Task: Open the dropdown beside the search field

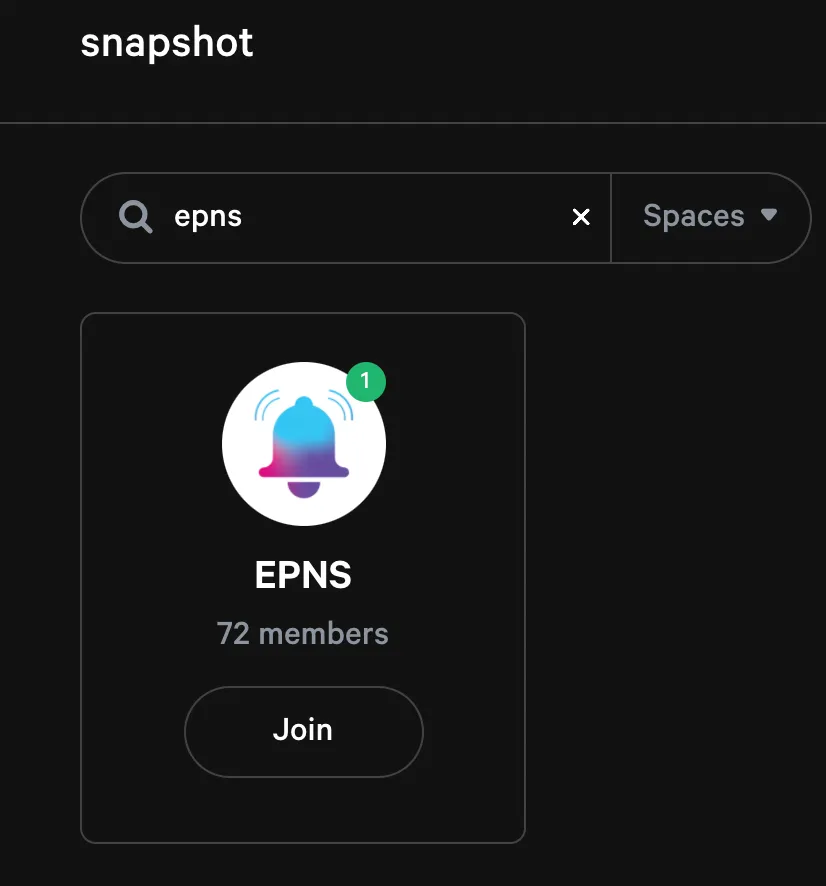Action: pyautogui.click(x=711, y=217)
